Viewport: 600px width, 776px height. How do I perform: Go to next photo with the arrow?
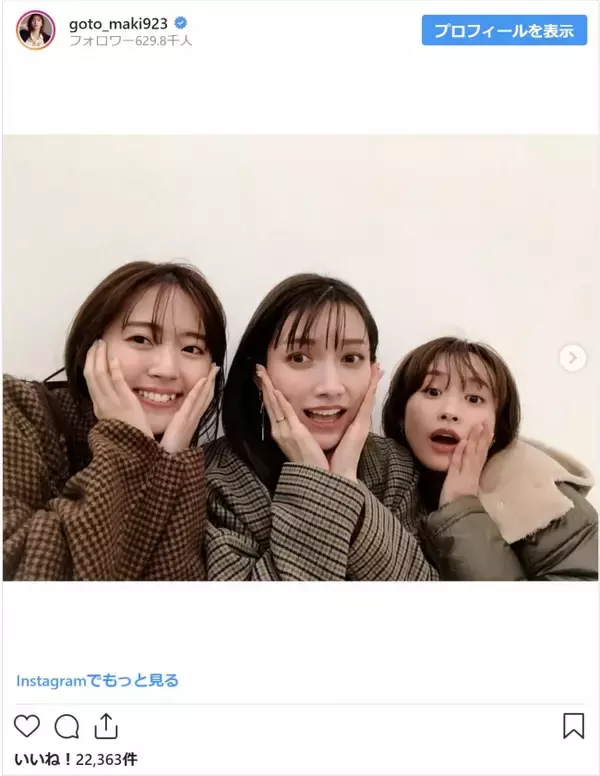pos(572,358)
